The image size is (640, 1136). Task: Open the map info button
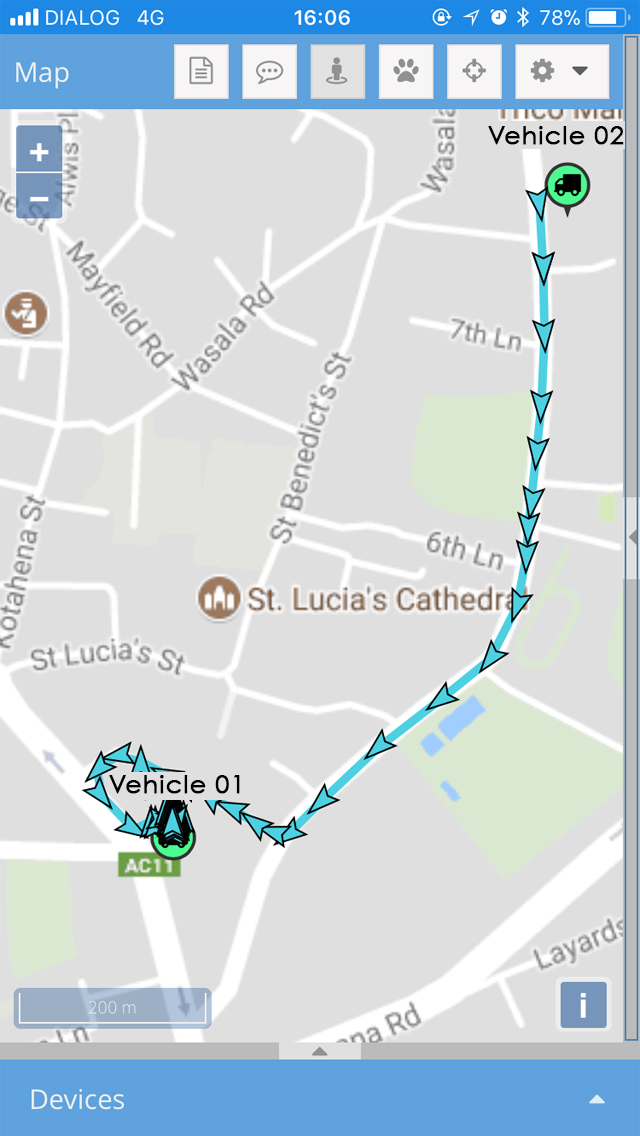(583, 1005)
